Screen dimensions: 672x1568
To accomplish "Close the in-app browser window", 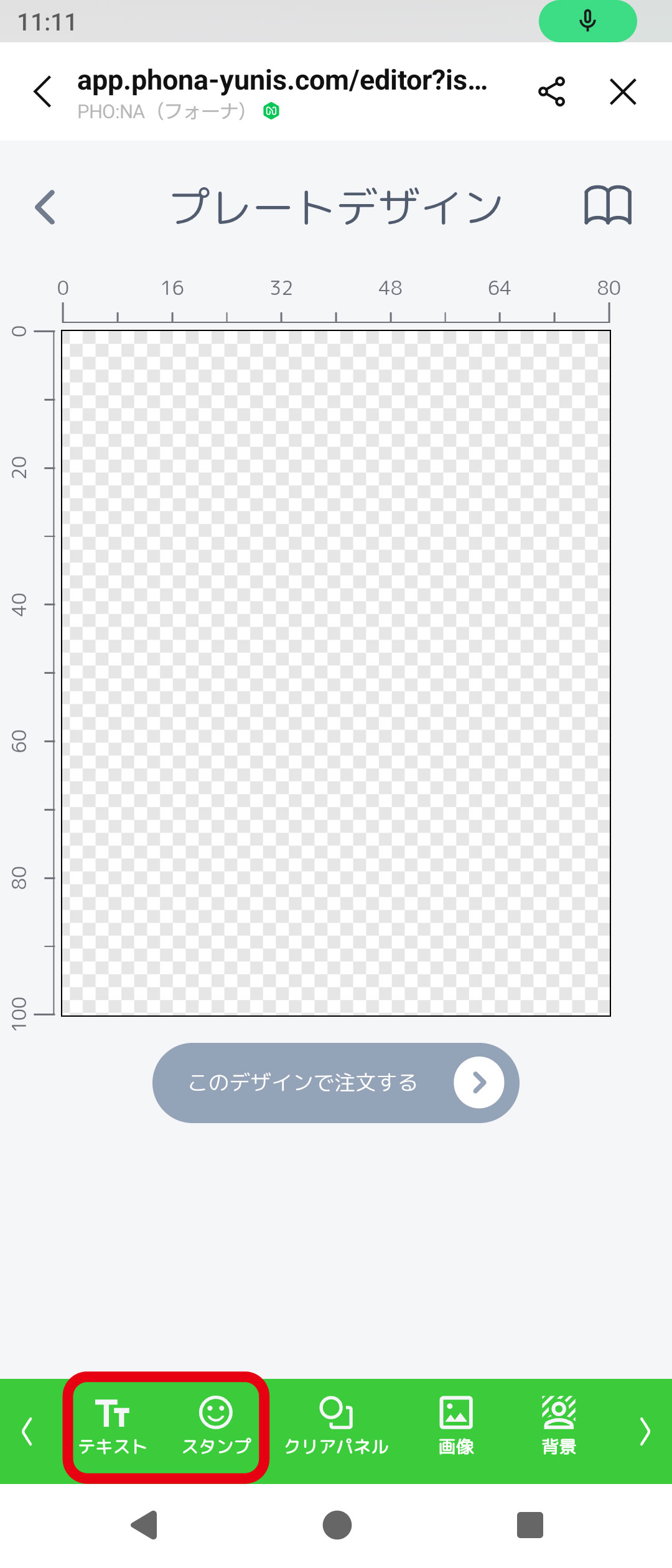I will [x=623, y=92].
